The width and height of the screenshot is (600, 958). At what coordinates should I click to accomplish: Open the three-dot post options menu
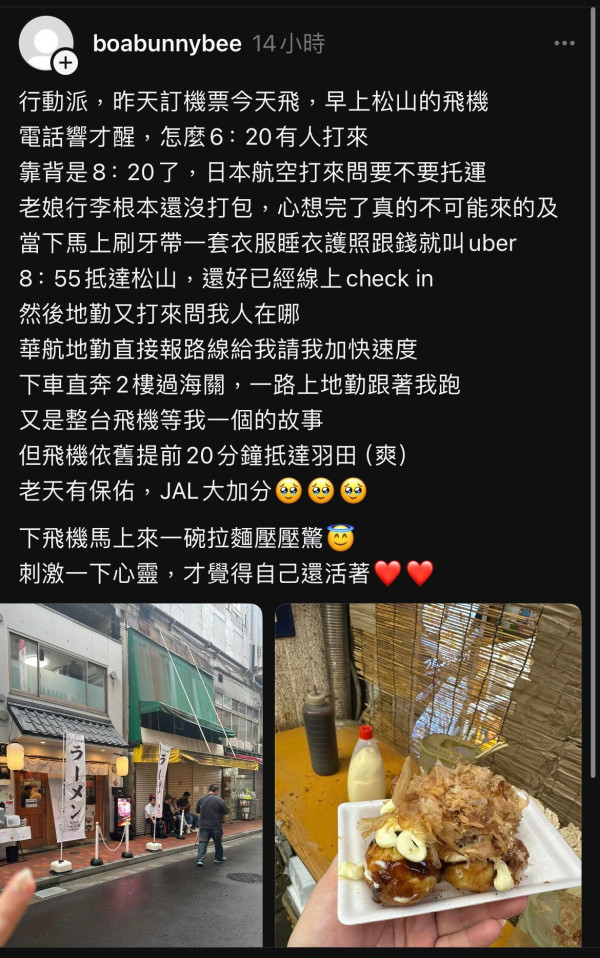point(564,43)
